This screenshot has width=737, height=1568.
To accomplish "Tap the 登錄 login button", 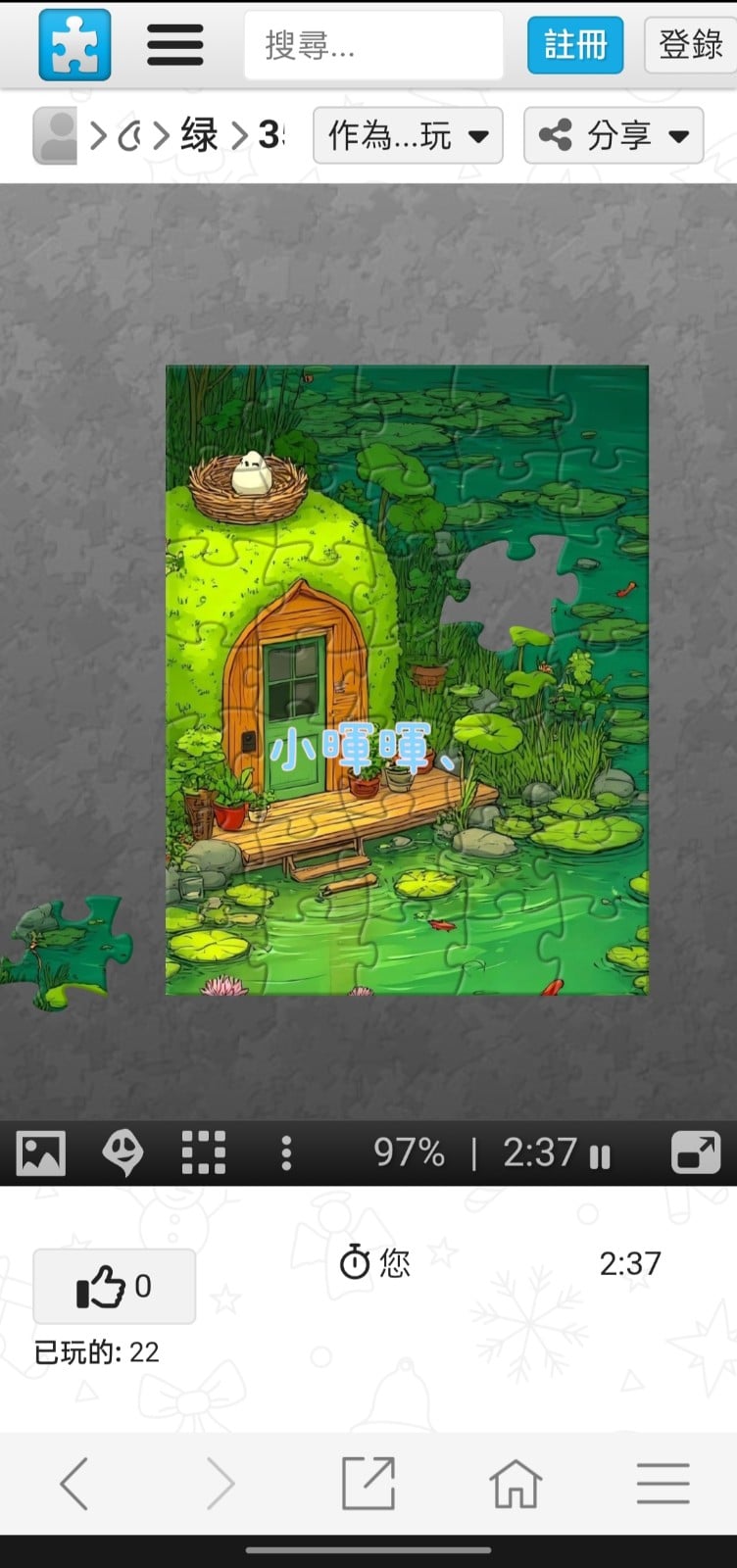I will (x=690, y=45).
